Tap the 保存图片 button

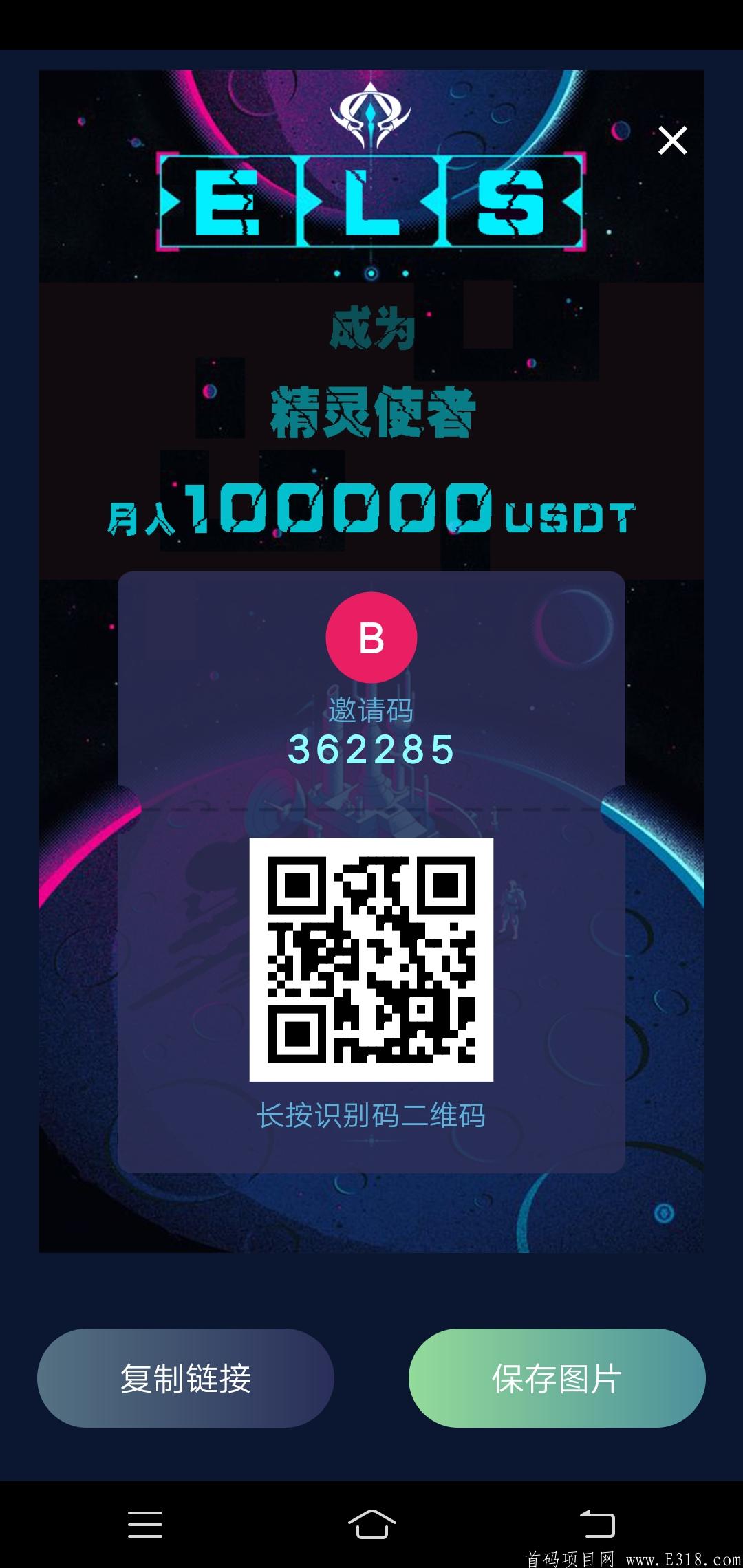557,1378
